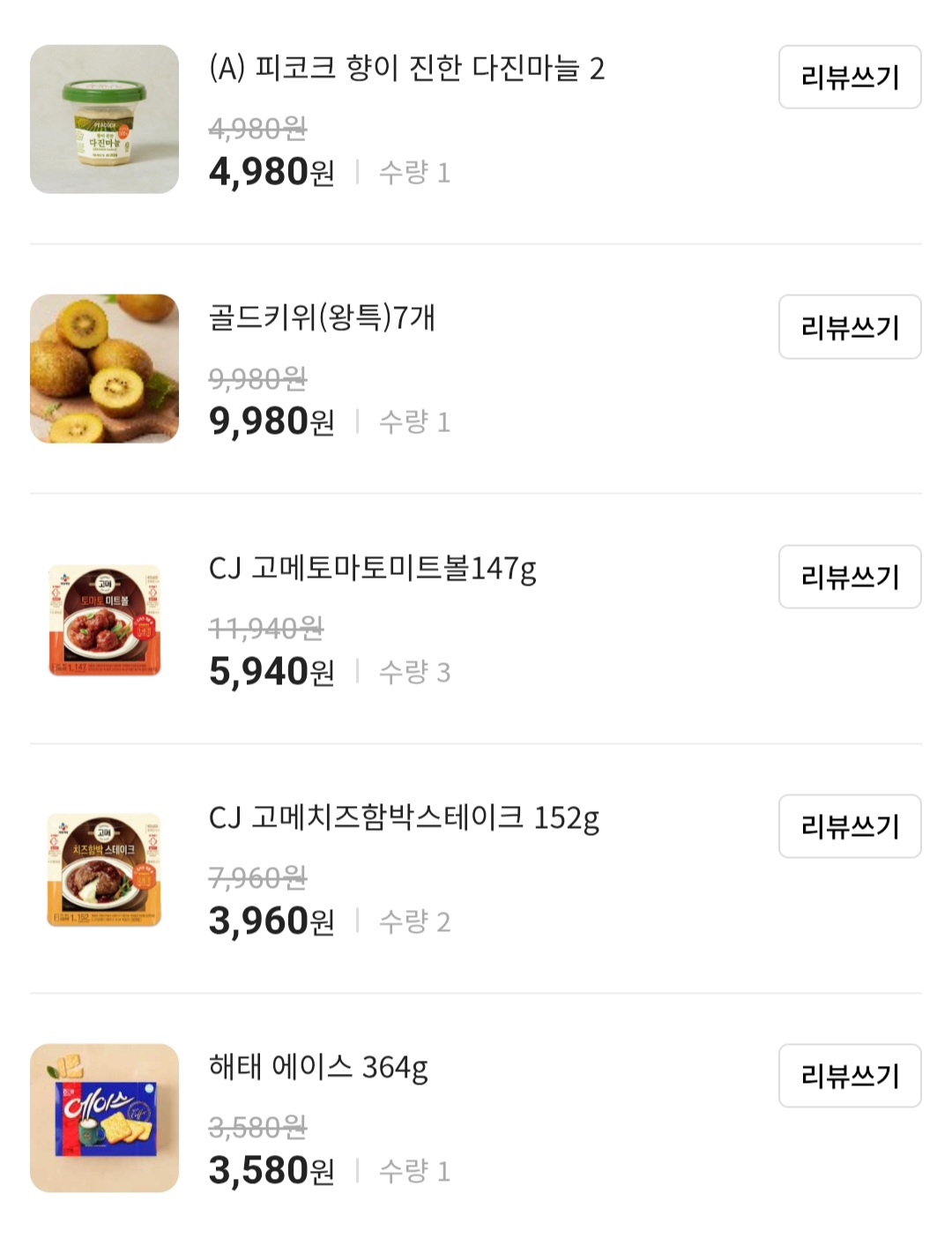Select 리뷰쓰기 next to CJ 고메치즈함박스테이크
Image resolution: width=952 pixels, height=1238 pixels.
pos(850,826)
